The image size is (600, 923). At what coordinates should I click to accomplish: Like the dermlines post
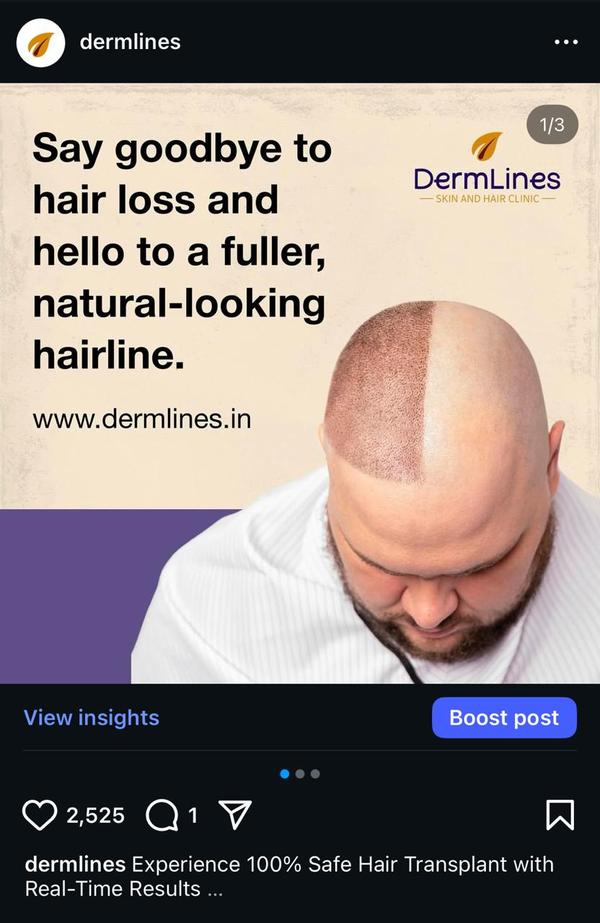[40, 816]
